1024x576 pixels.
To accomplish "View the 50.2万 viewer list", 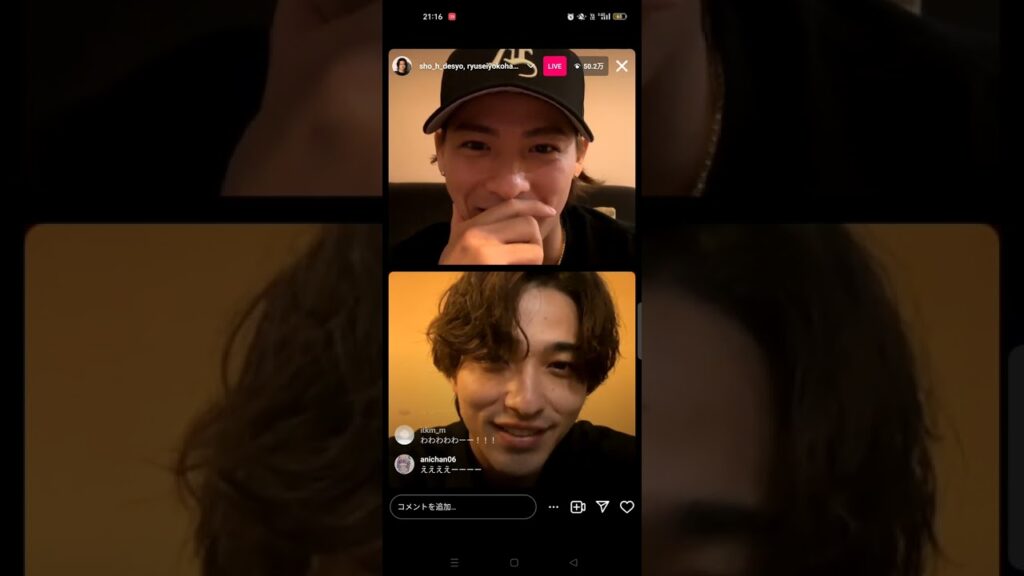I will (x=591, y=66).
